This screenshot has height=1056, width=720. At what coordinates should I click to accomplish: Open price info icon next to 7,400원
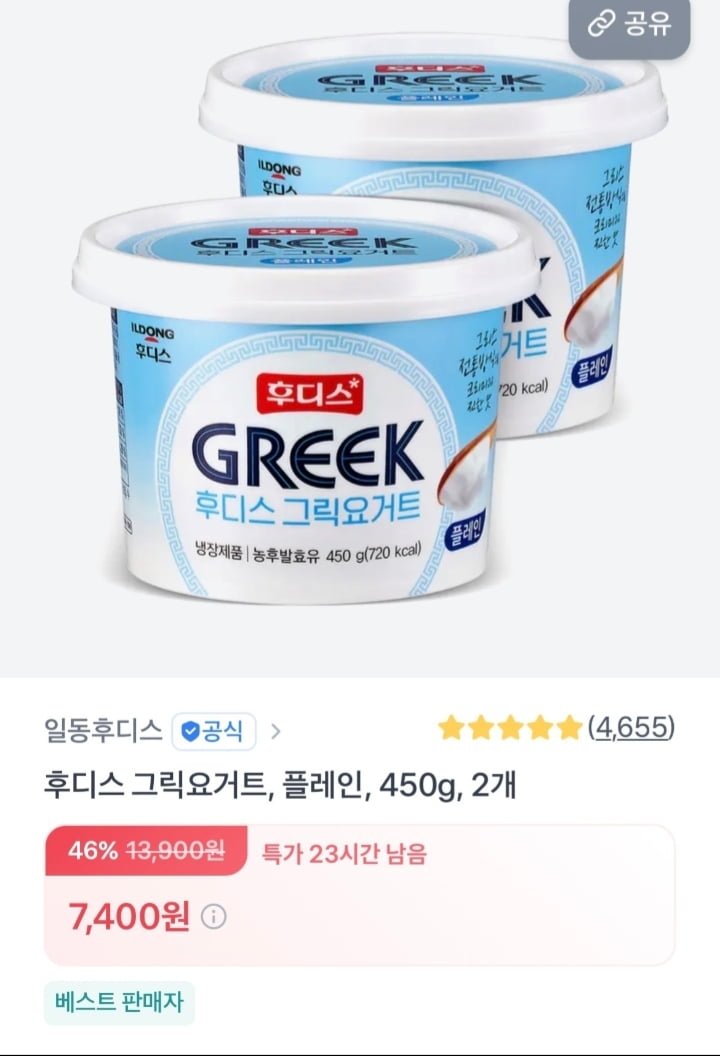point(214,916)
